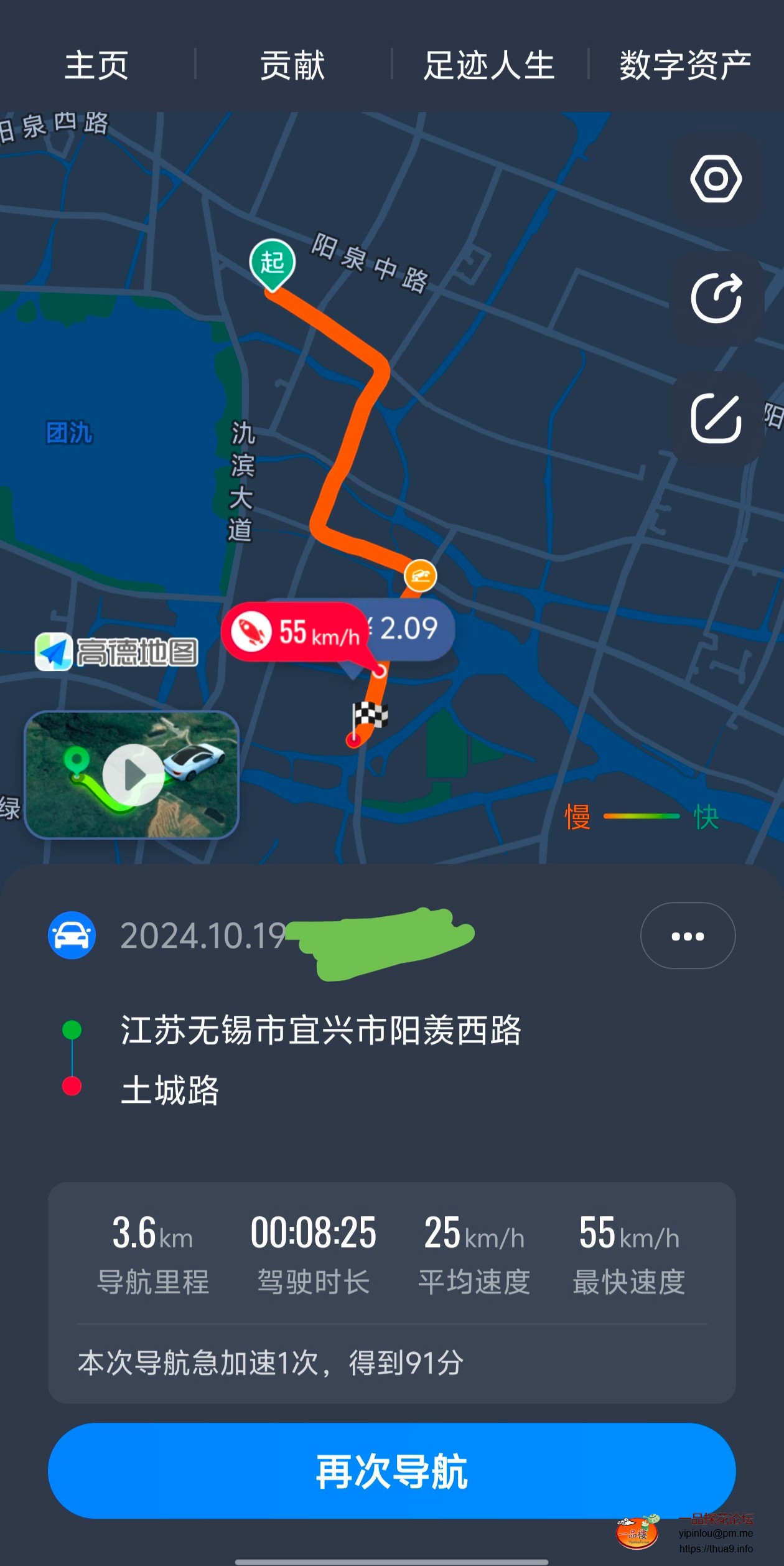Tap 再次导航 to navigate again
This screenshot has width=784, height=1566.
coord(392,1471)
